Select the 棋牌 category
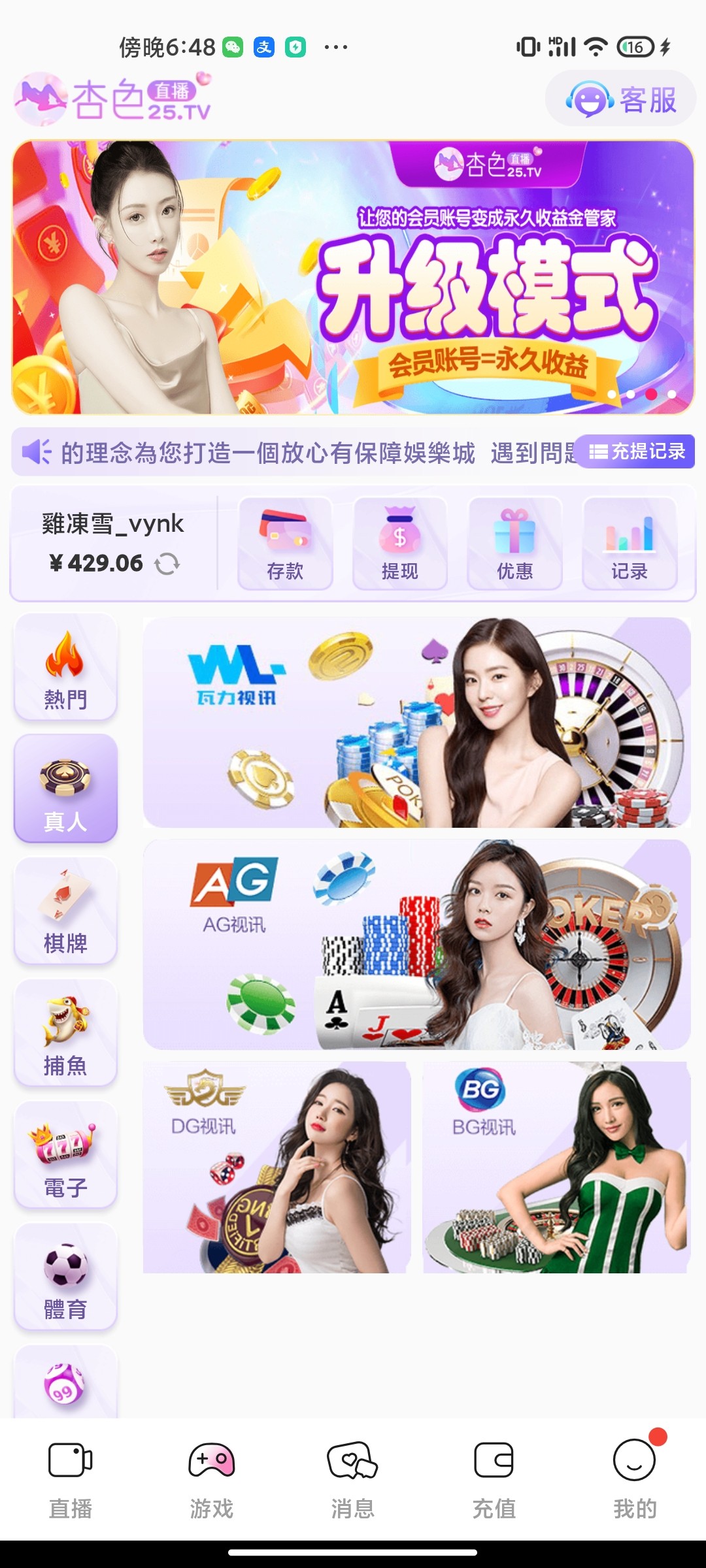The height and width of the screenshot is (1568, 706). click(x=65, y=911)
